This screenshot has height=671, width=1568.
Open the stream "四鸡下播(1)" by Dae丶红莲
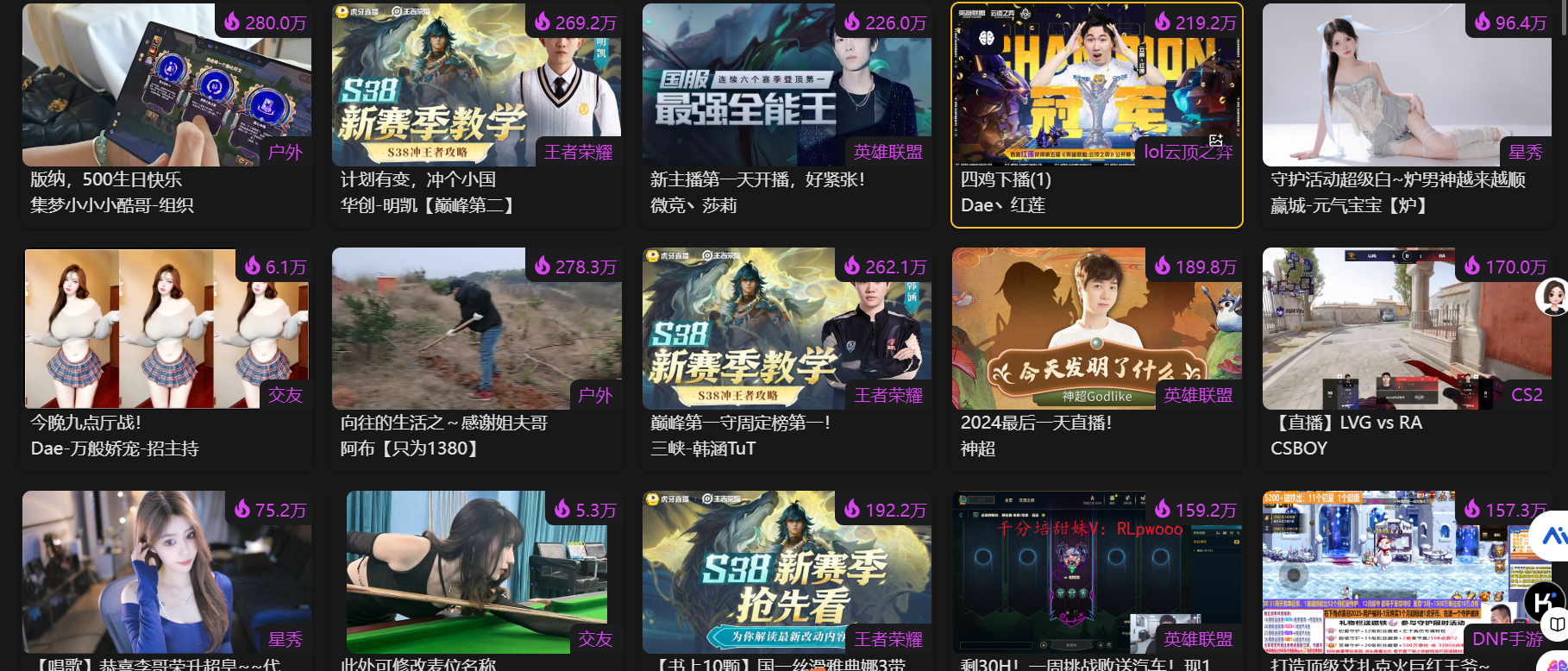(1095, 86)
